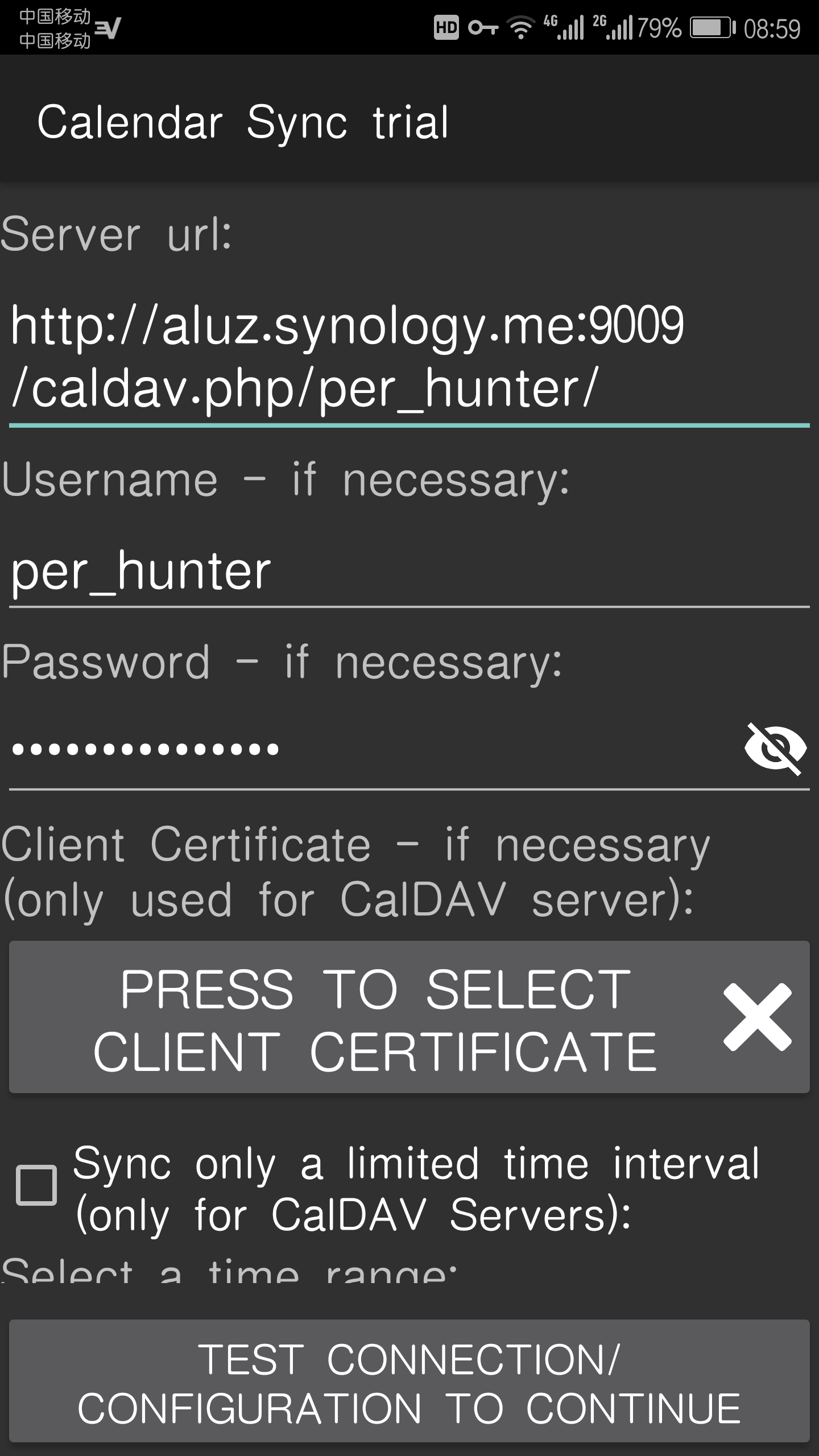
Task: Toggle password visibility eye icon
Action: coord(775,750)
